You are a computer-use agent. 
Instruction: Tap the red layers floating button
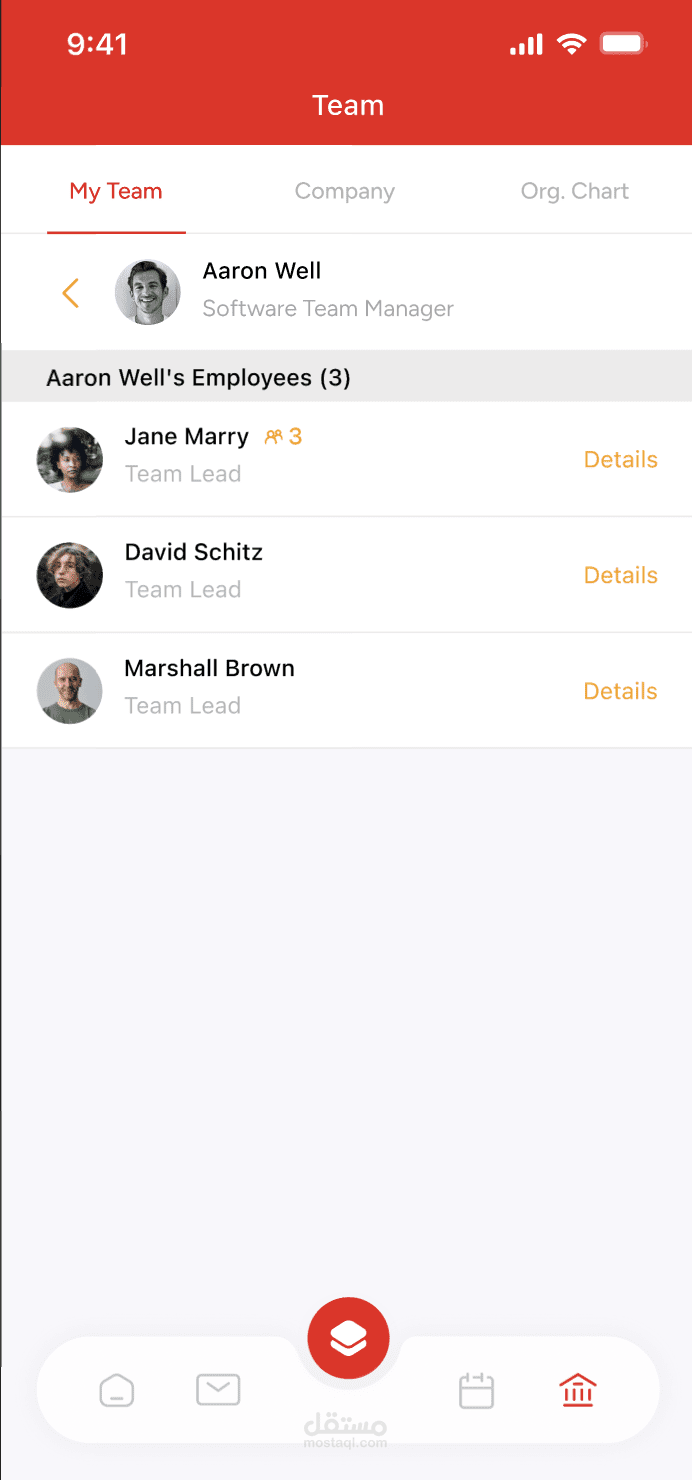(x=348, y=1338)
